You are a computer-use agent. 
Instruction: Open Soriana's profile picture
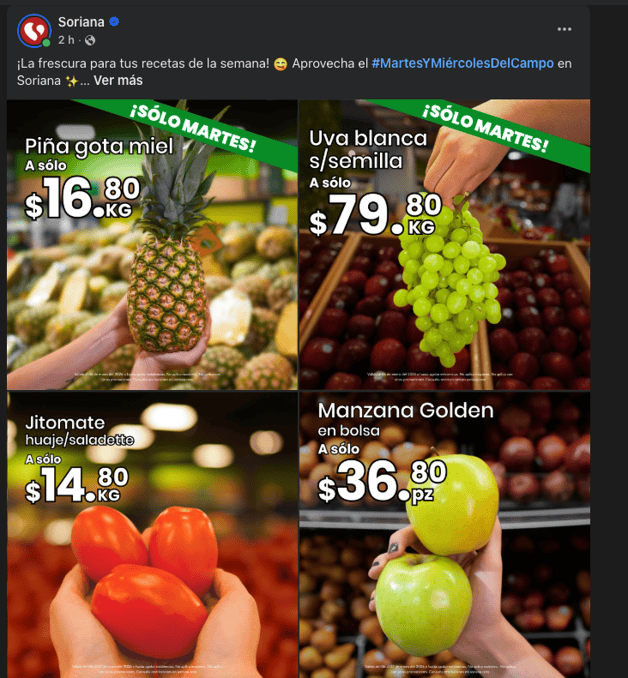point(34,31)
